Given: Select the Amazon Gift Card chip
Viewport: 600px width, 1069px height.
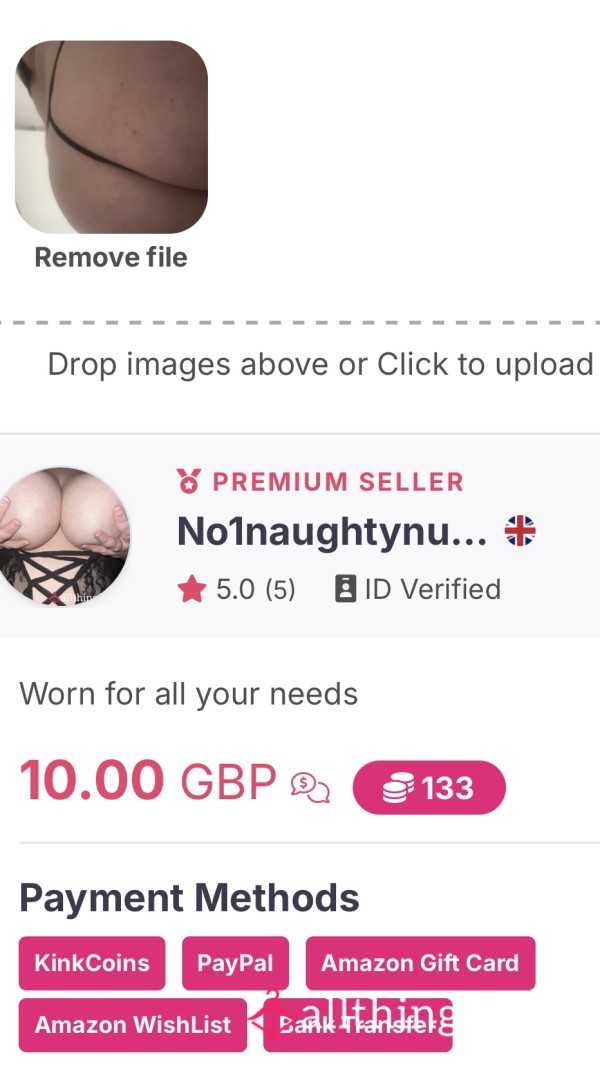Looking at the screenshot, I should pos(420,963).
